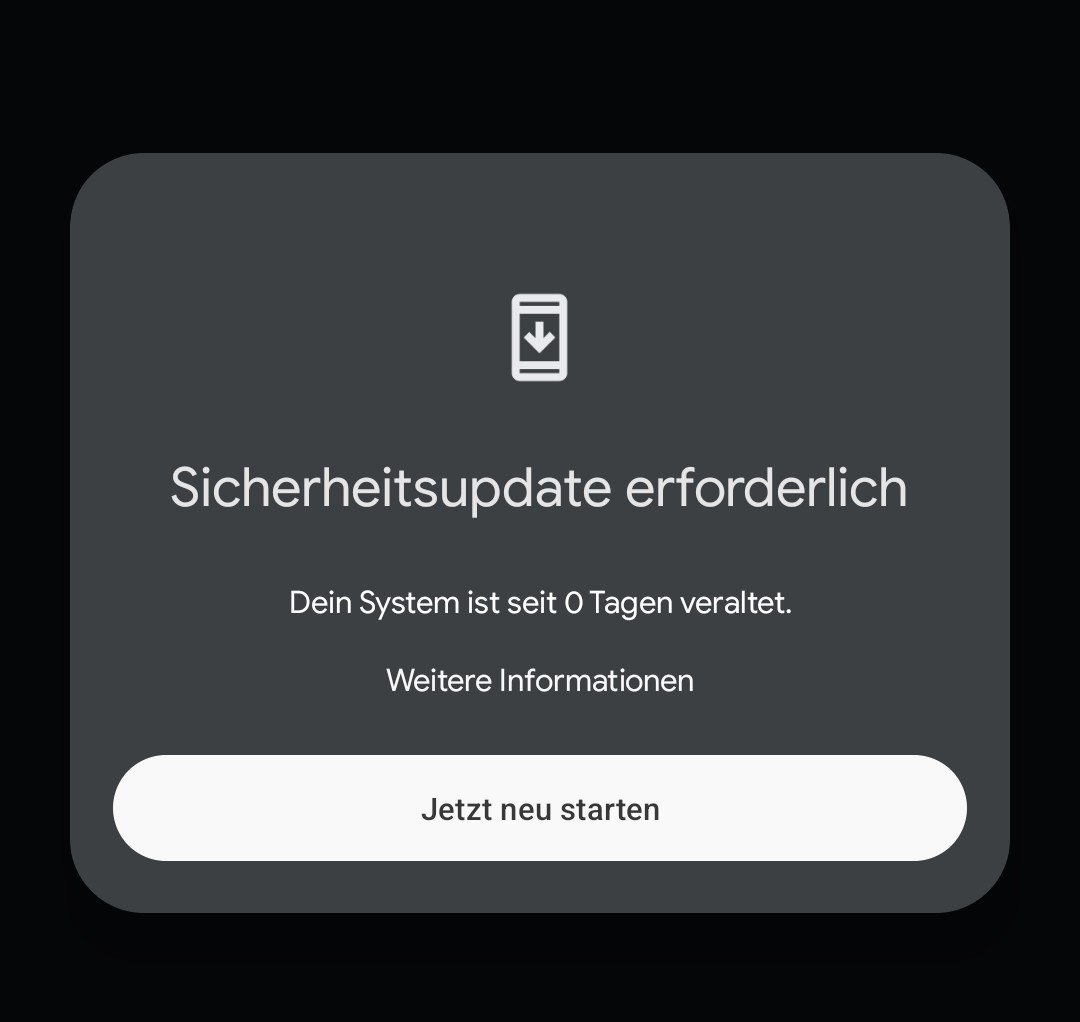The image size is (1080, 1022).
Task: Tap the Jetzt neu starten button
Action: (x=540, y=808)
